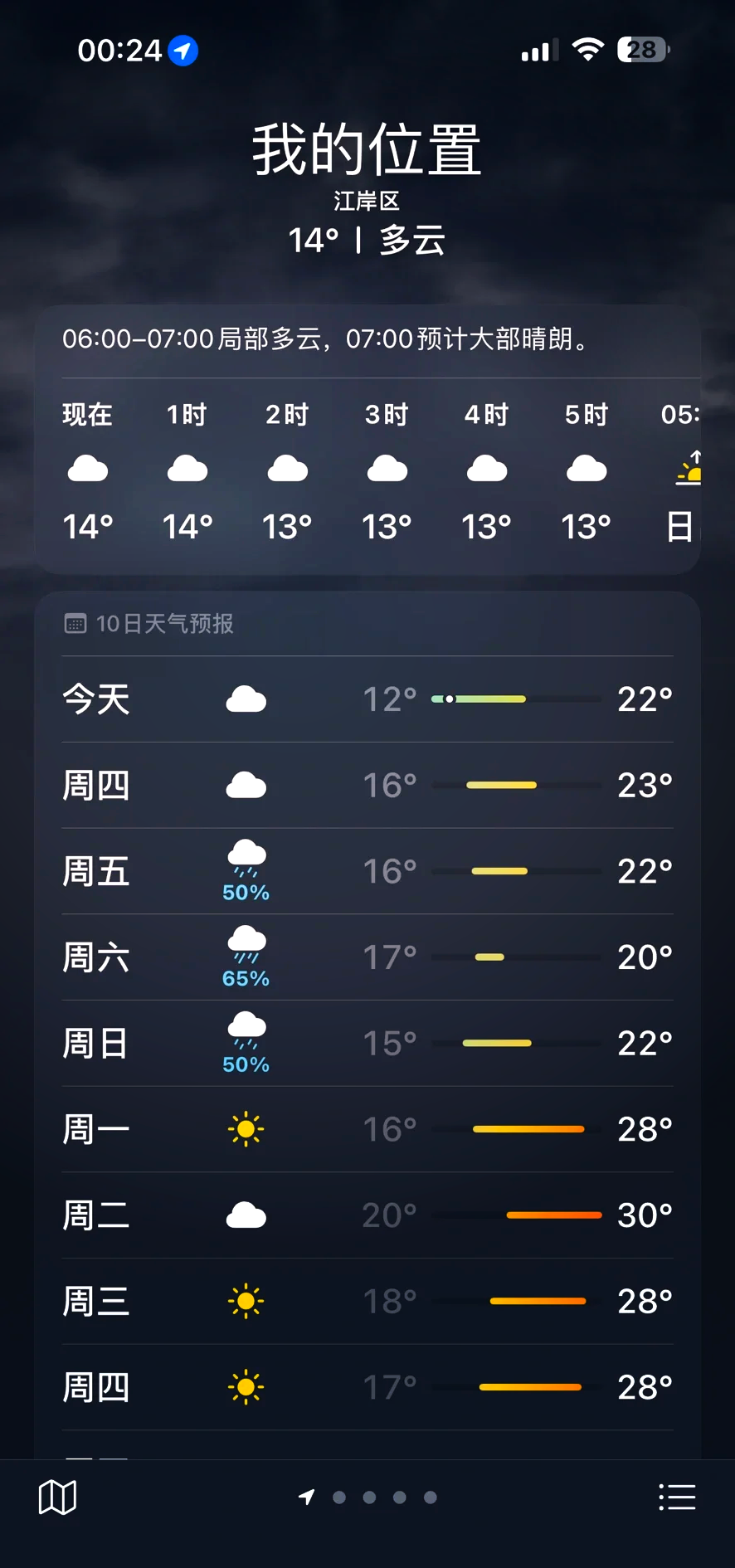
Task: Open the sunny 周四 row with 28° high
Action: 367,1387
